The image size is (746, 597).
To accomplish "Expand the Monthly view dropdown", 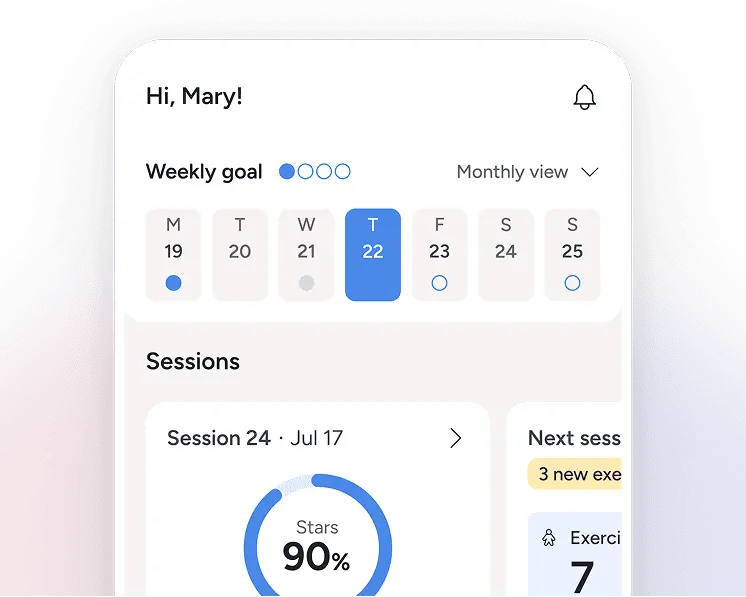I will pyautogui.click(x=527, y=172).
